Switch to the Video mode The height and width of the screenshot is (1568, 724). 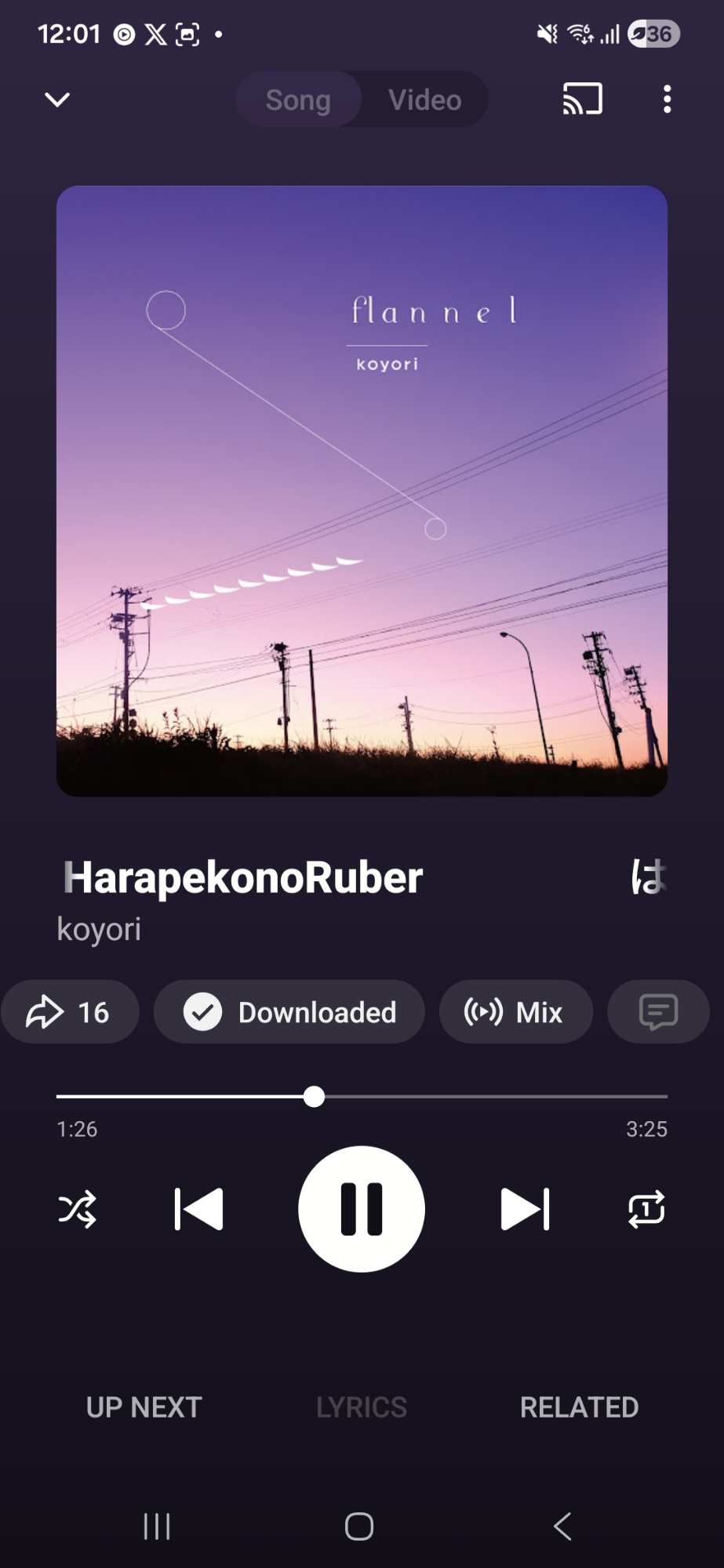tap(424, 100)
